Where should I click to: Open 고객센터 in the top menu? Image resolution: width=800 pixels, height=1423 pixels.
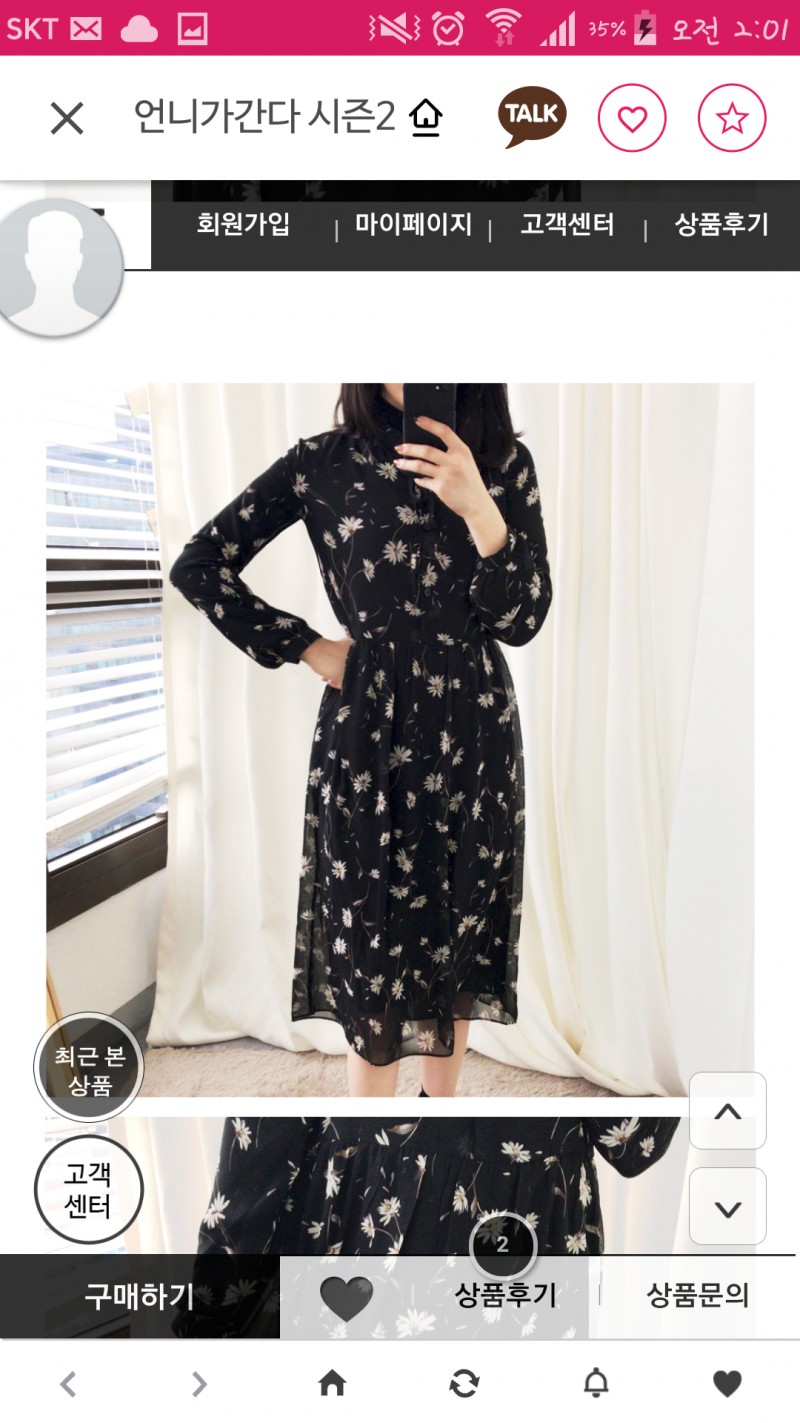click(x=567, y=225)
